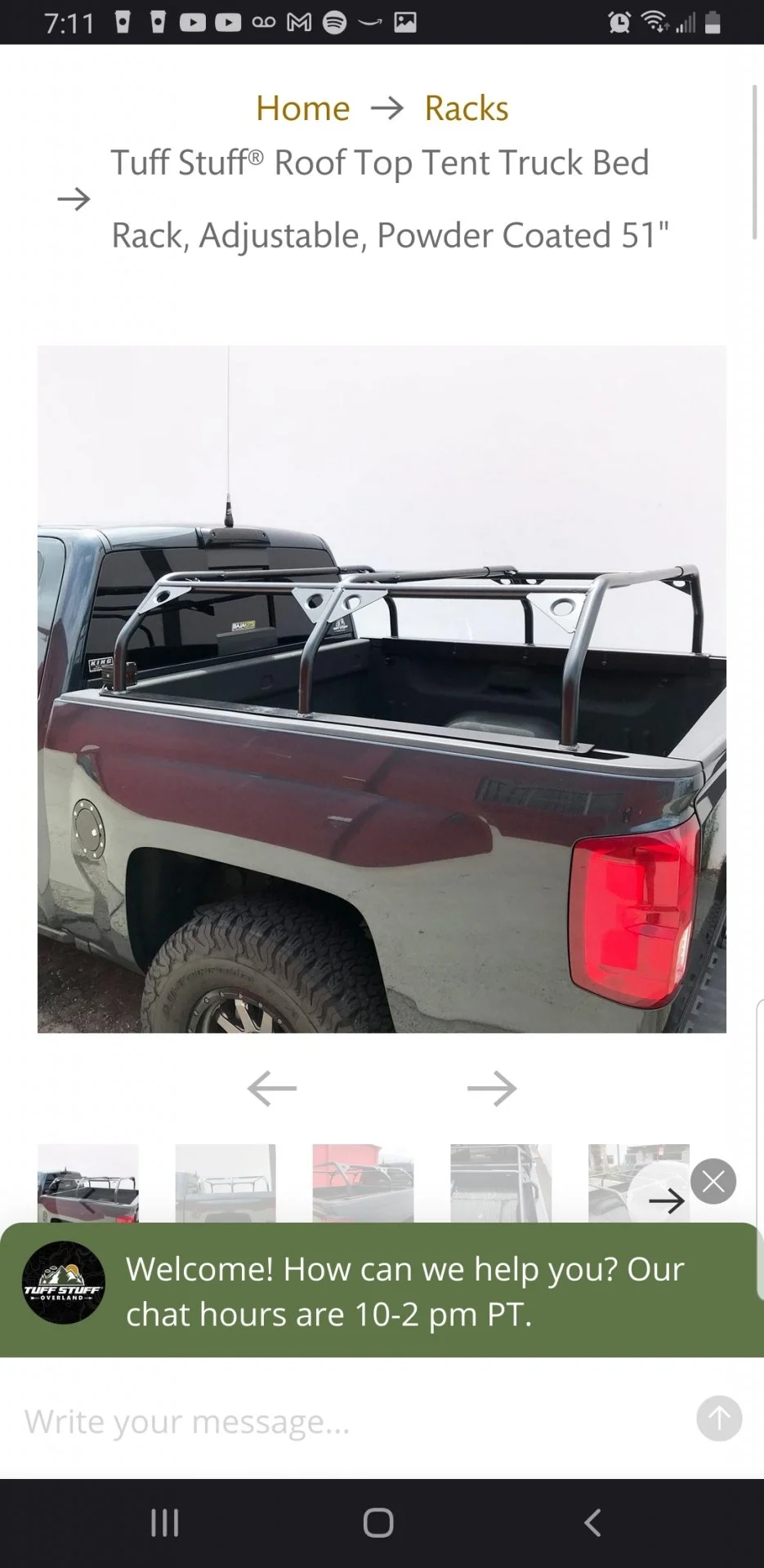This screenshot has height=1568, width=764.
Task: Open recent apps from navigation bar
Action: point(165,1523)
